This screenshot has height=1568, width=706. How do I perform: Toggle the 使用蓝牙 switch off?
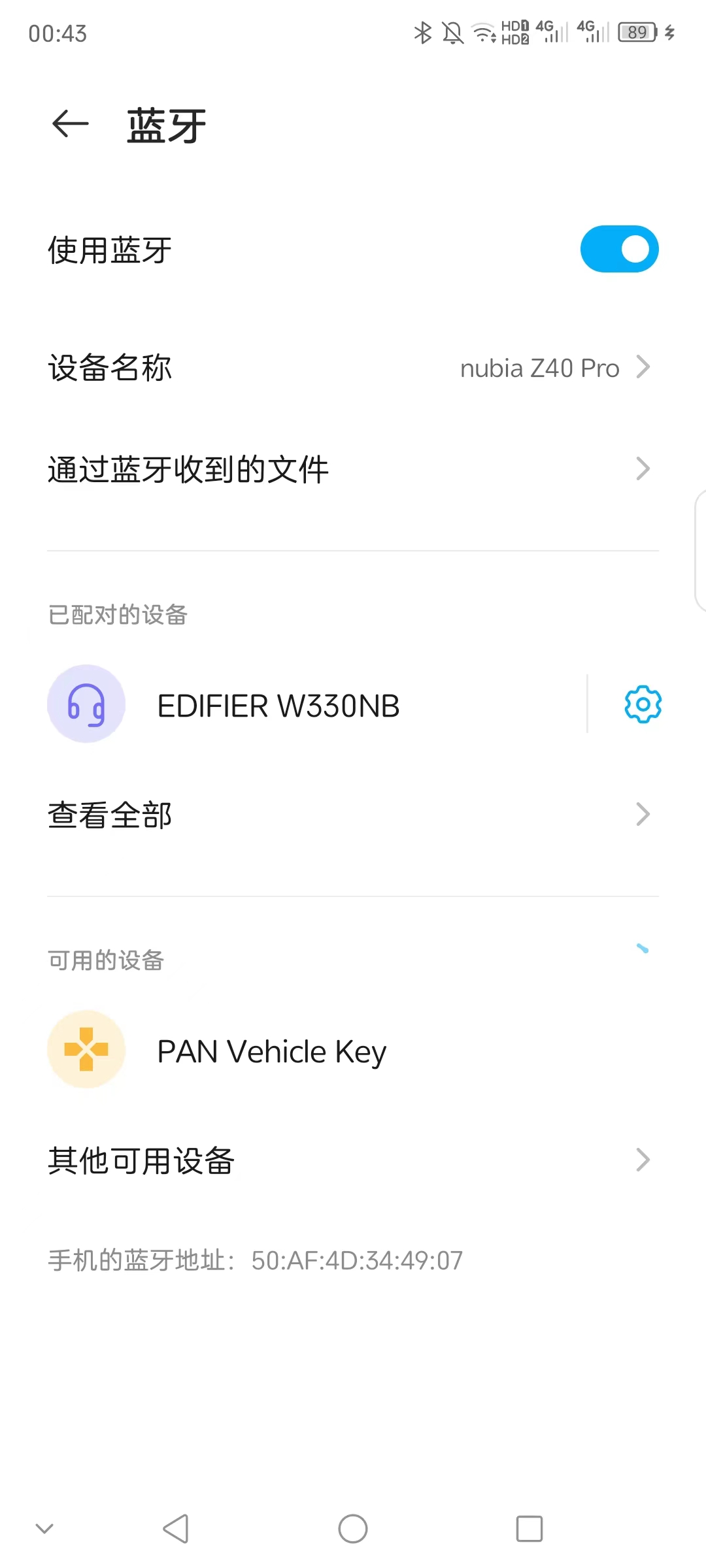[618, 249]
